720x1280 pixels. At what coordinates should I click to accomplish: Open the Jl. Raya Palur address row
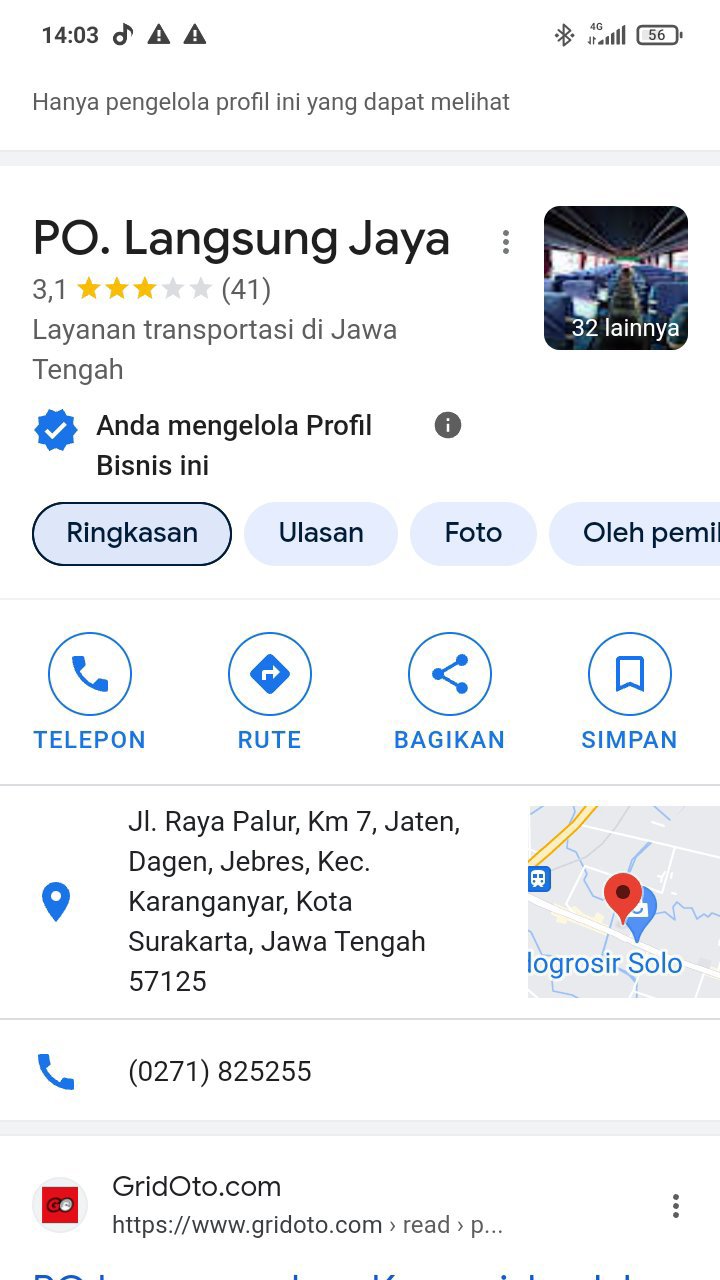tap(290, 901)
